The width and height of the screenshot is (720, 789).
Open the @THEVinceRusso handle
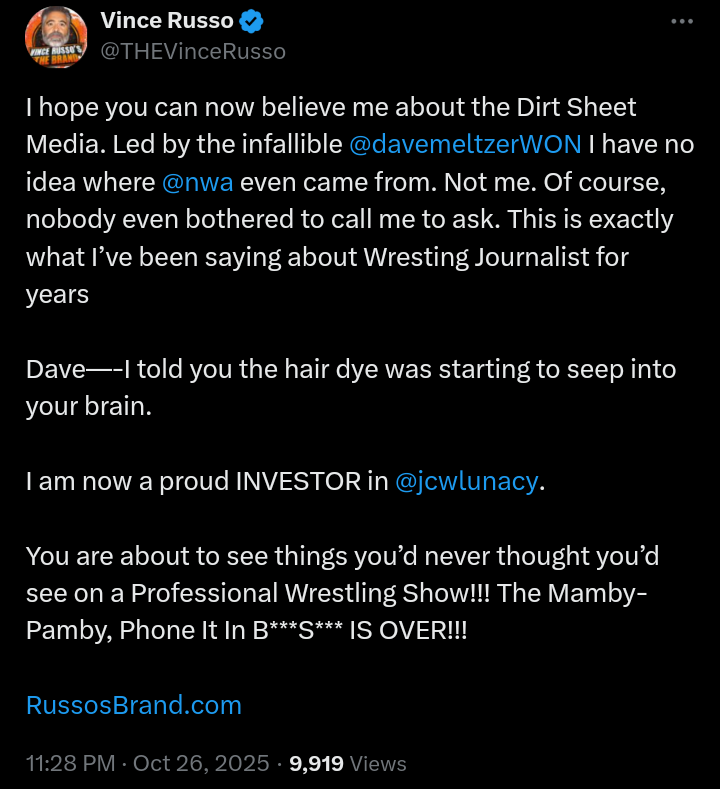coord(193,51)
